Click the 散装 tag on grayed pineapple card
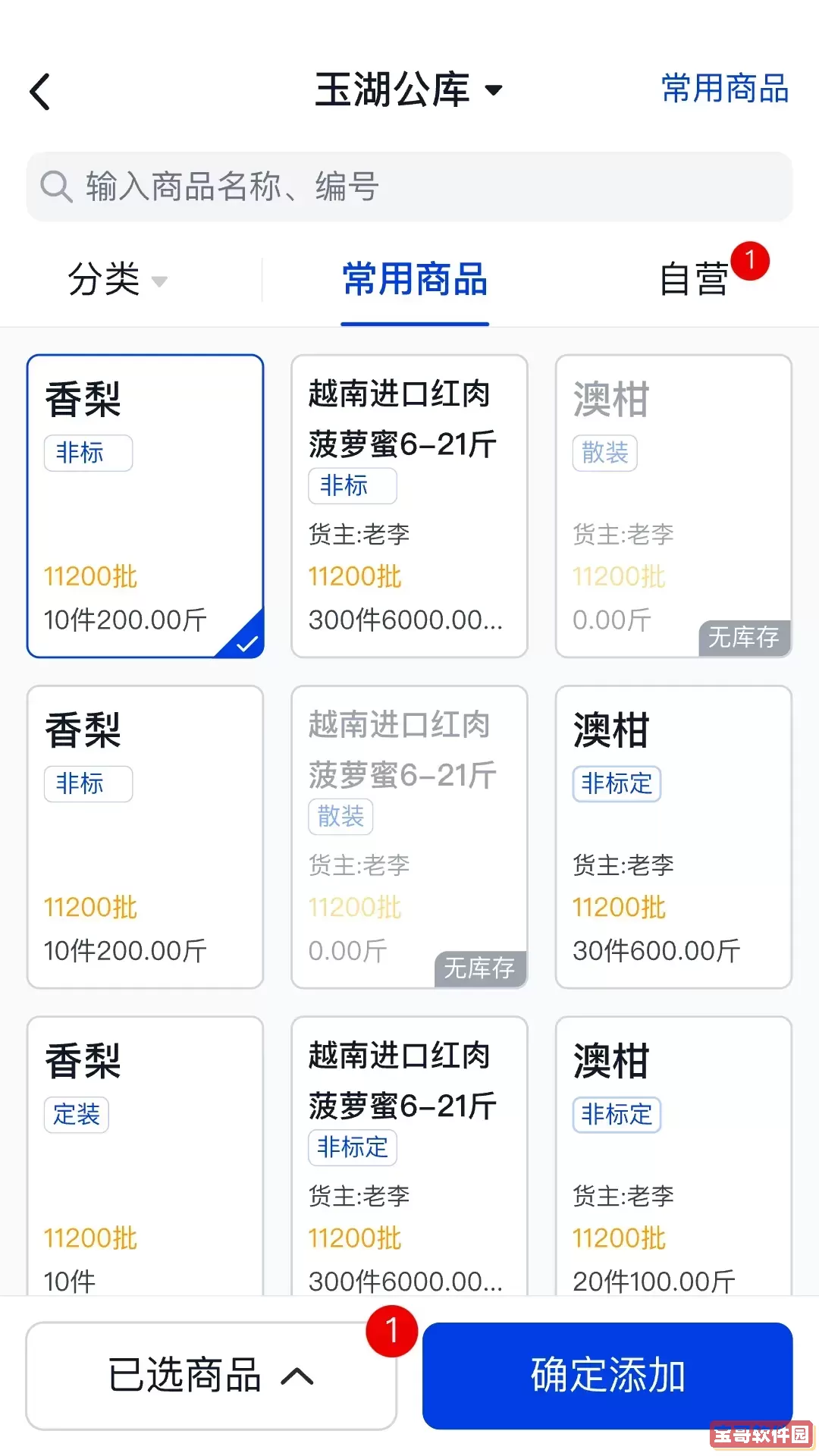 click(x=340, y=817)
